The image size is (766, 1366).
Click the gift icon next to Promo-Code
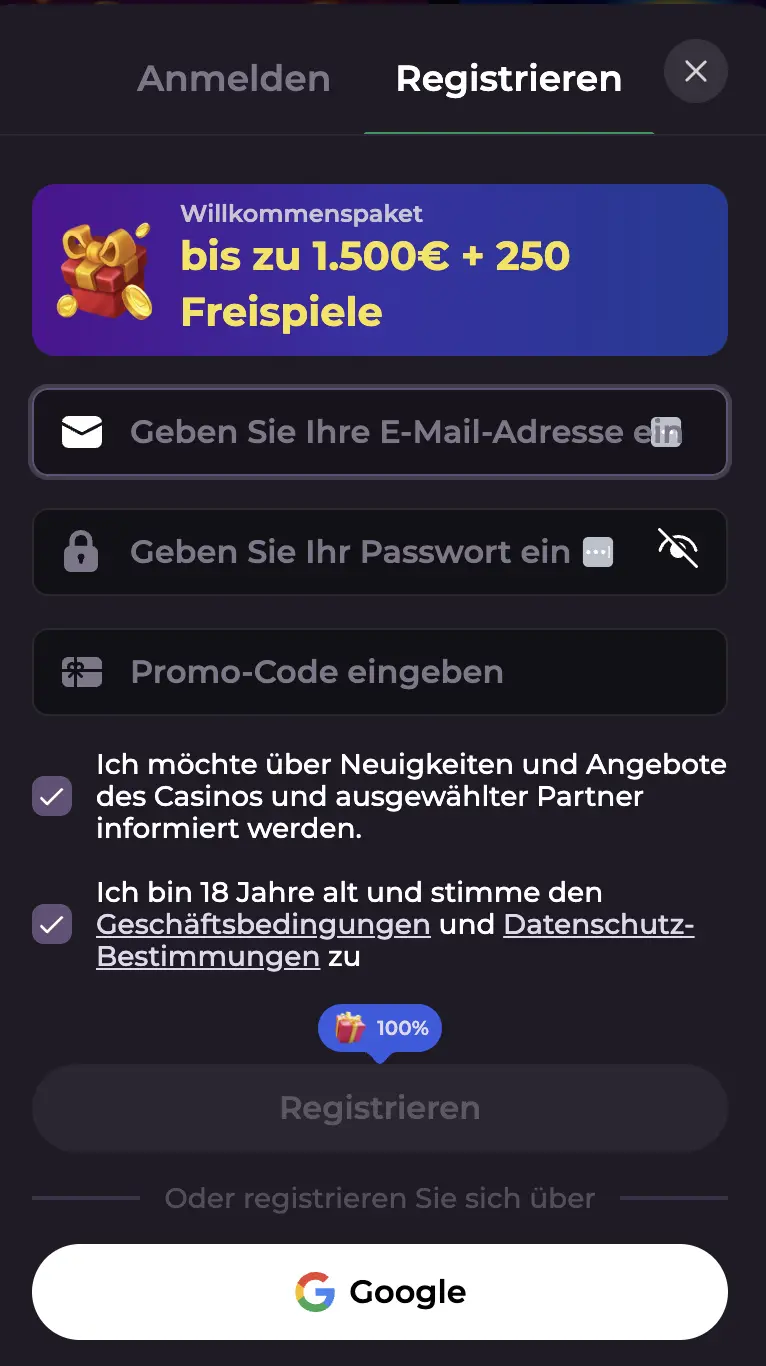[82, 672]
